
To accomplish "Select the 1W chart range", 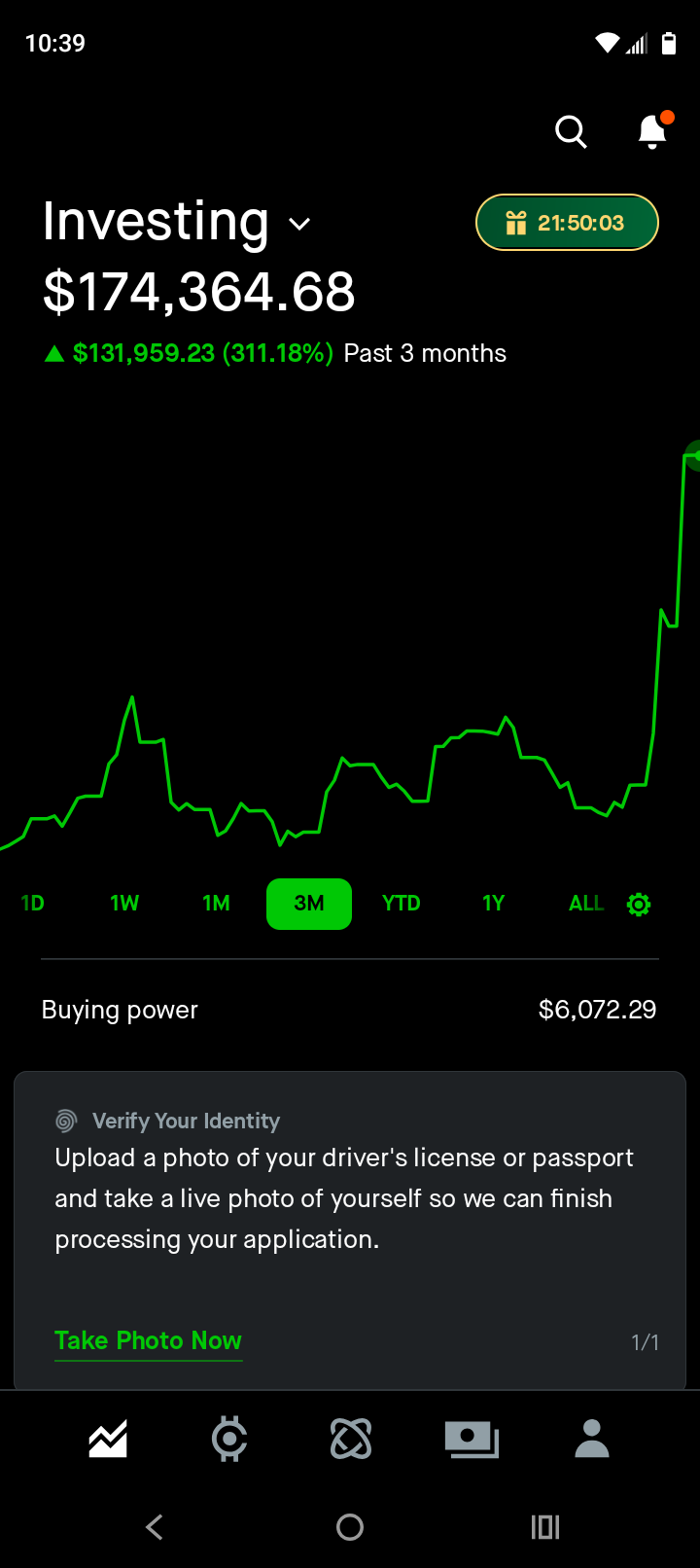I will tap(124, 904).
